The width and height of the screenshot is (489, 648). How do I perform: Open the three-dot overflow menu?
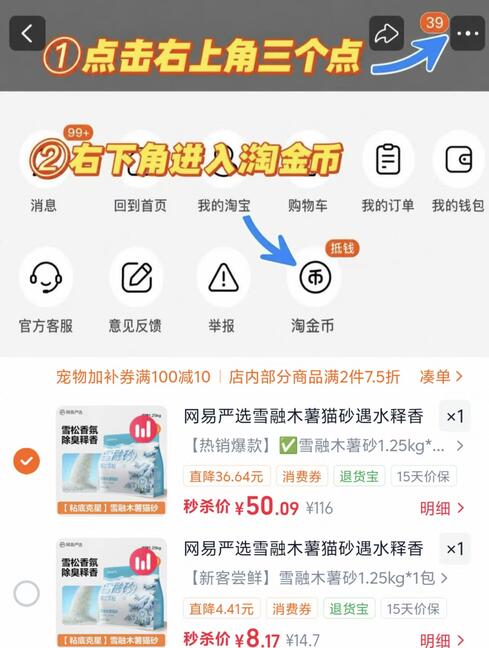tap(468, 33)
